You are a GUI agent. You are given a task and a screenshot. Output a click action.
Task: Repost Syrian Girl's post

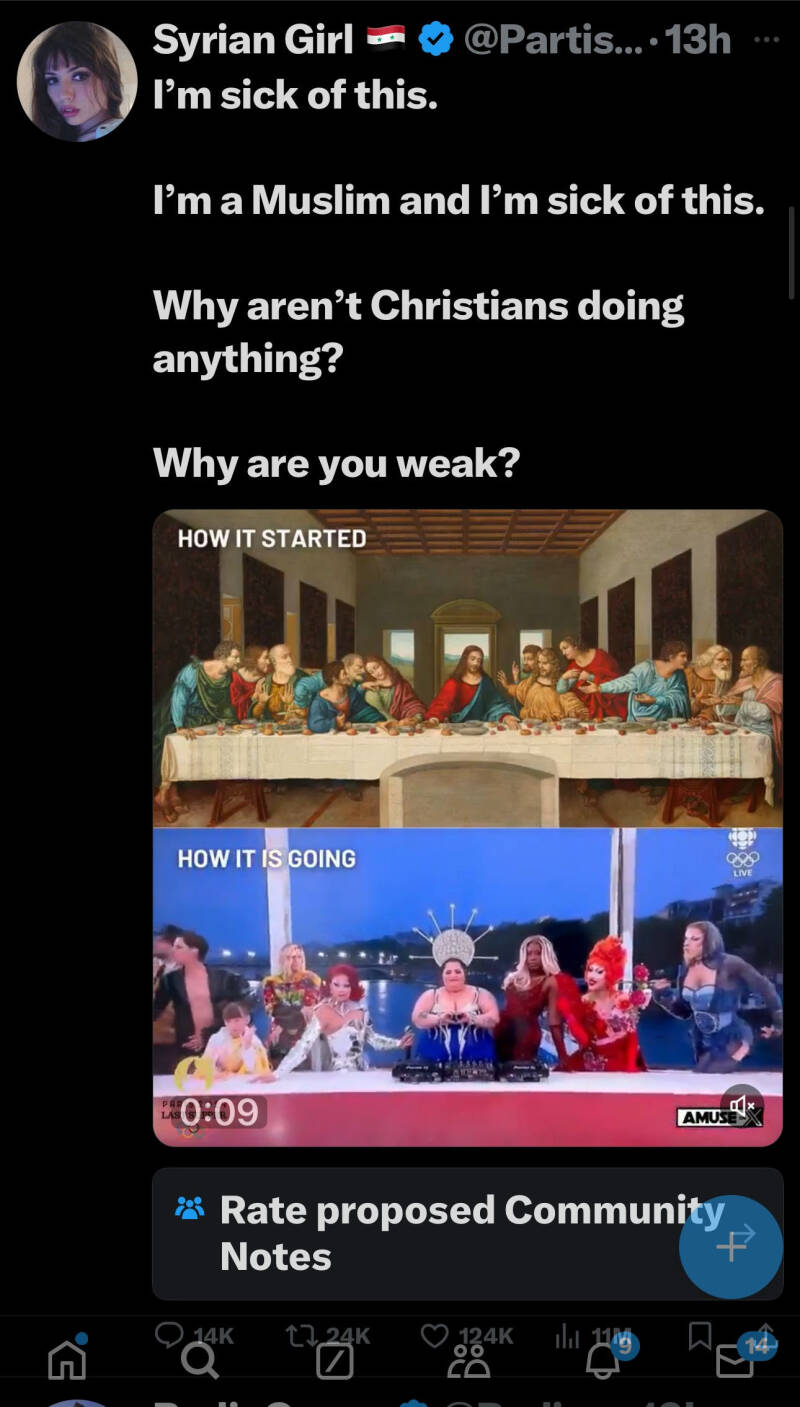tap(299, 1335)
